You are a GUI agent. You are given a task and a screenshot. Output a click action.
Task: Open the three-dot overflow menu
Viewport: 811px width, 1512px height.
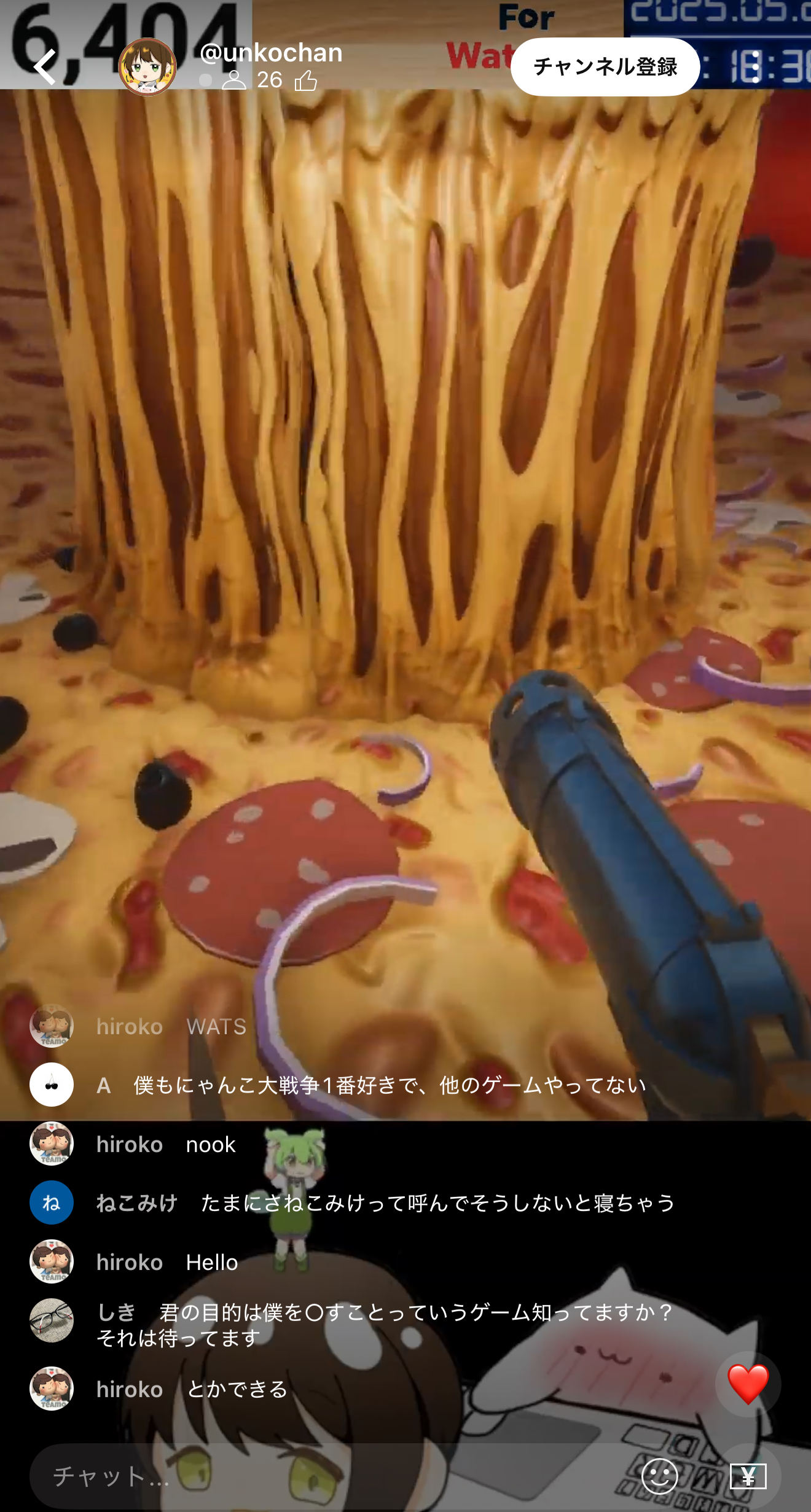point(754,66)
